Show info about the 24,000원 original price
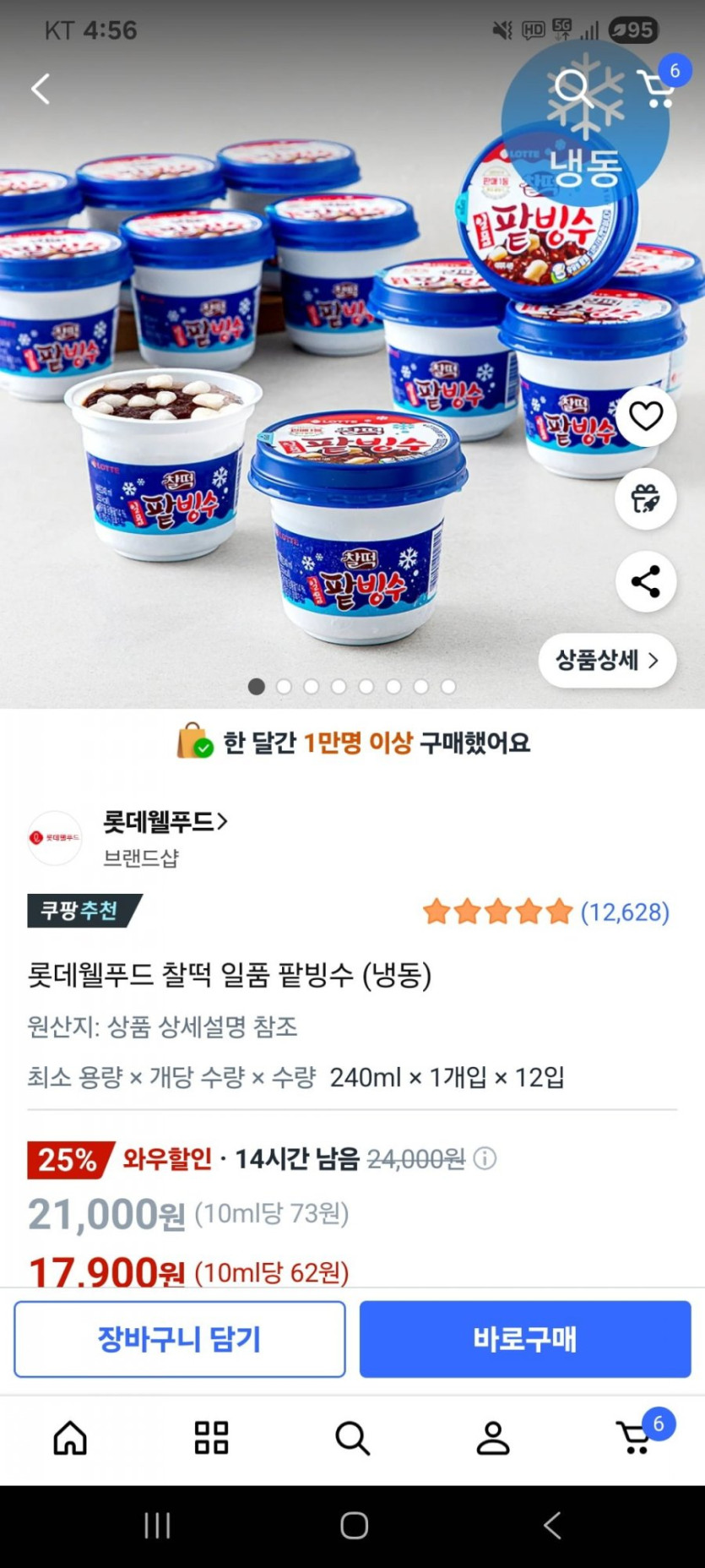This screenshot has height=1568, width=705. [485, 1158]
